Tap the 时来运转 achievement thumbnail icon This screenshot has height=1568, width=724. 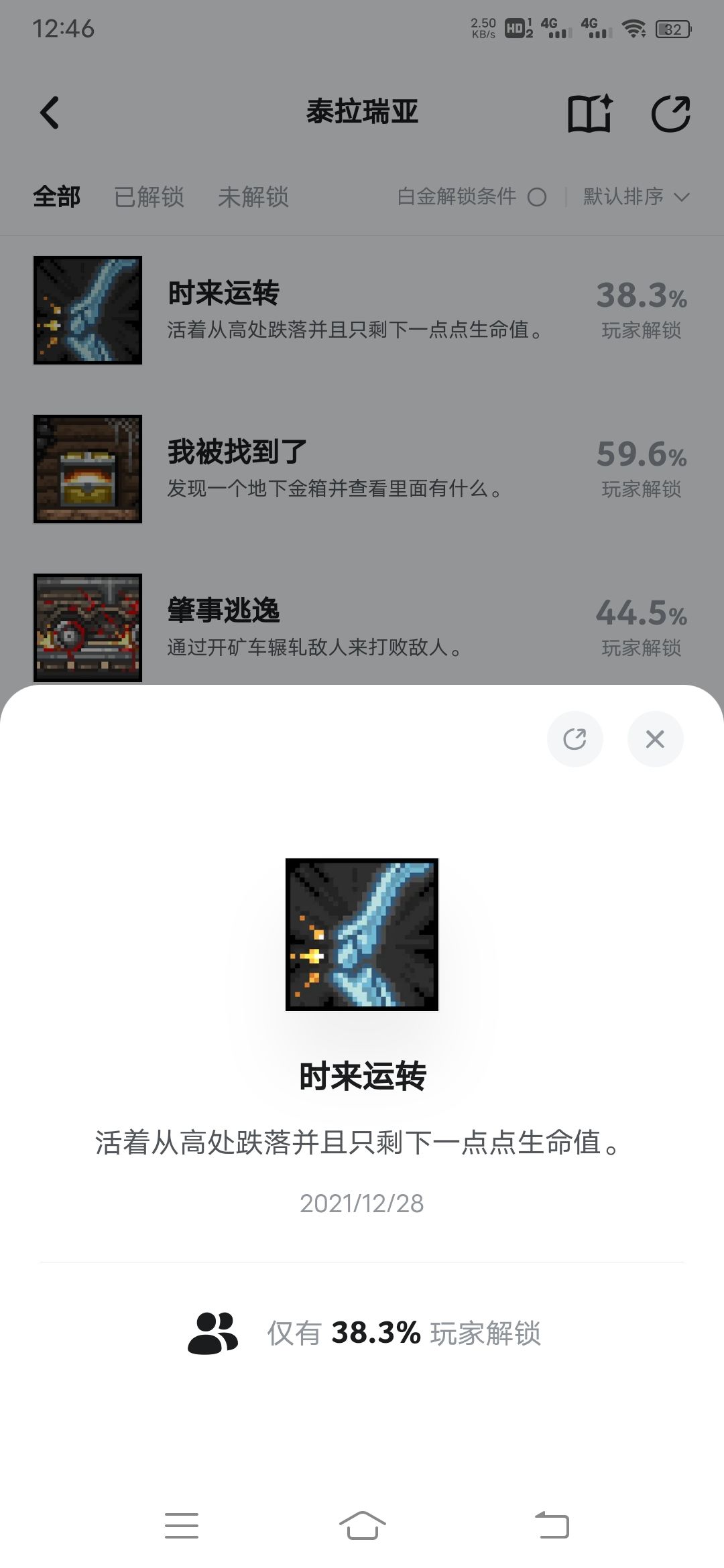coord(88,310)
